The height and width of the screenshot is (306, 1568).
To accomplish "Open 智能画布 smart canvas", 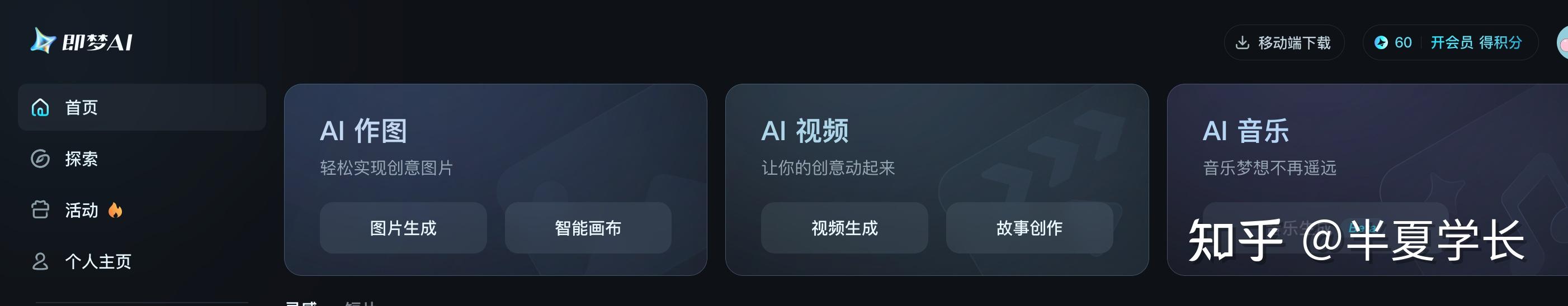I will 588,228.
